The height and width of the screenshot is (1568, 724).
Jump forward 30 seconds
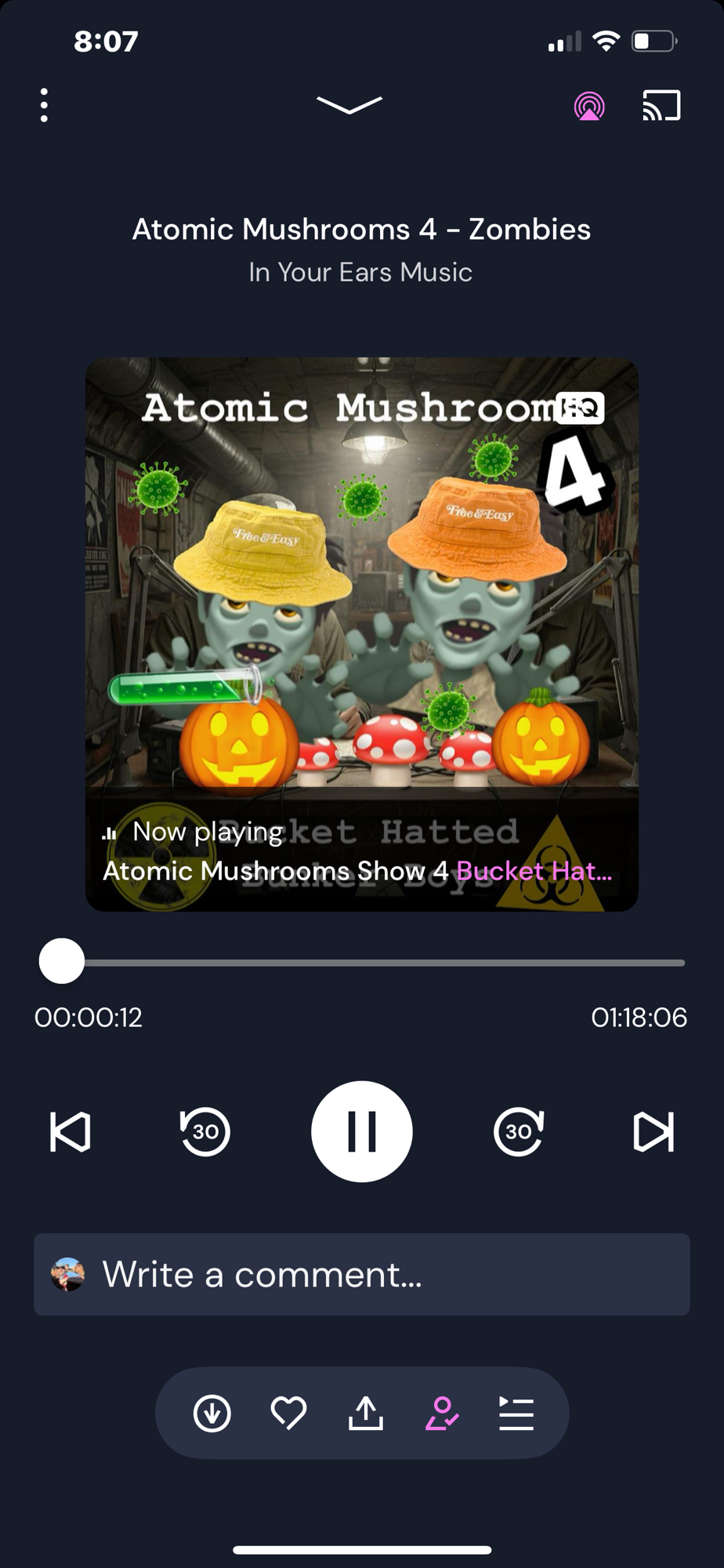coord(519,1132)
